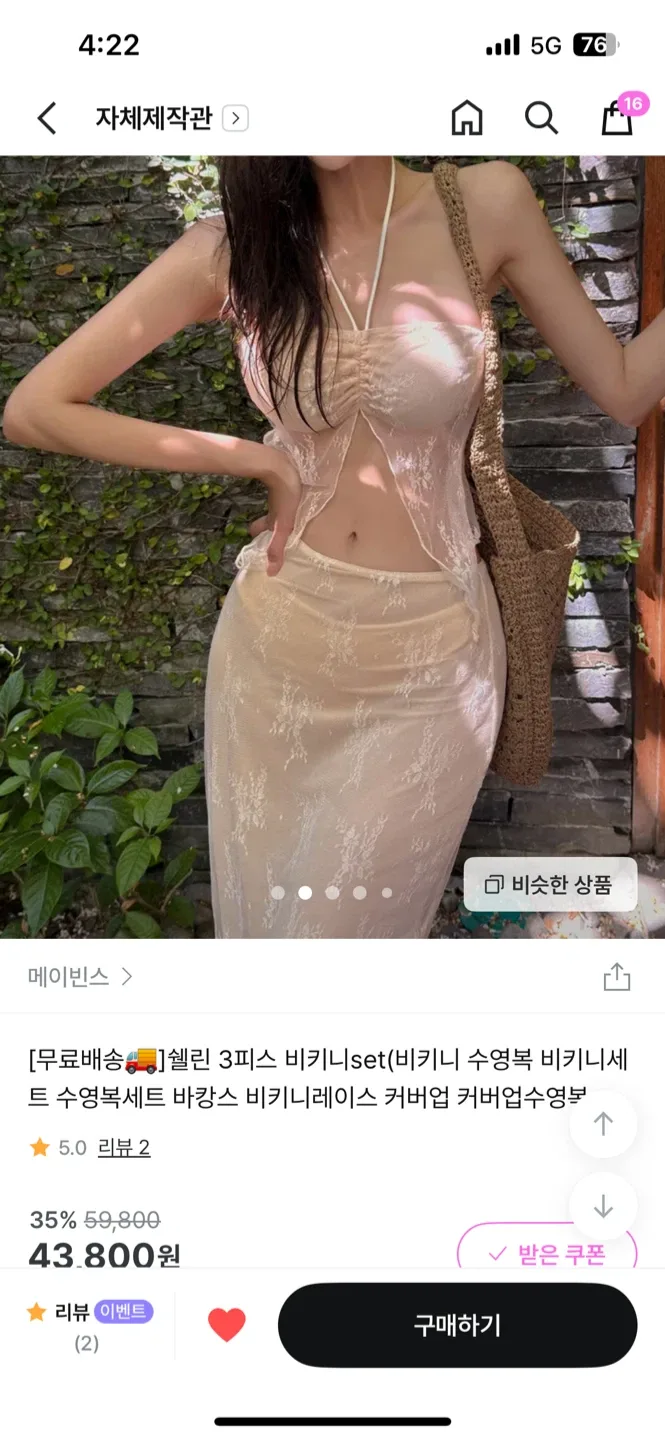Viewport: 665px width, 1440px height.
Task: Tap the 받은 쿠폰 button
Action: click(547, 1254)
